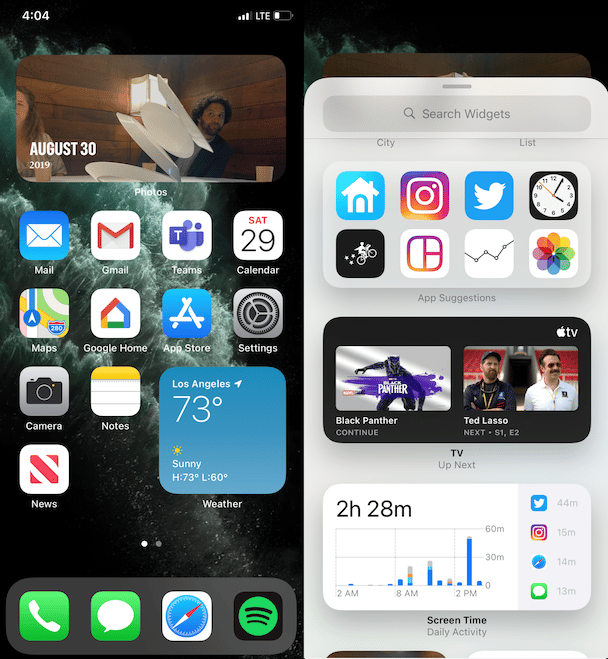Launch Spotify from the dock

click(258, 615)
